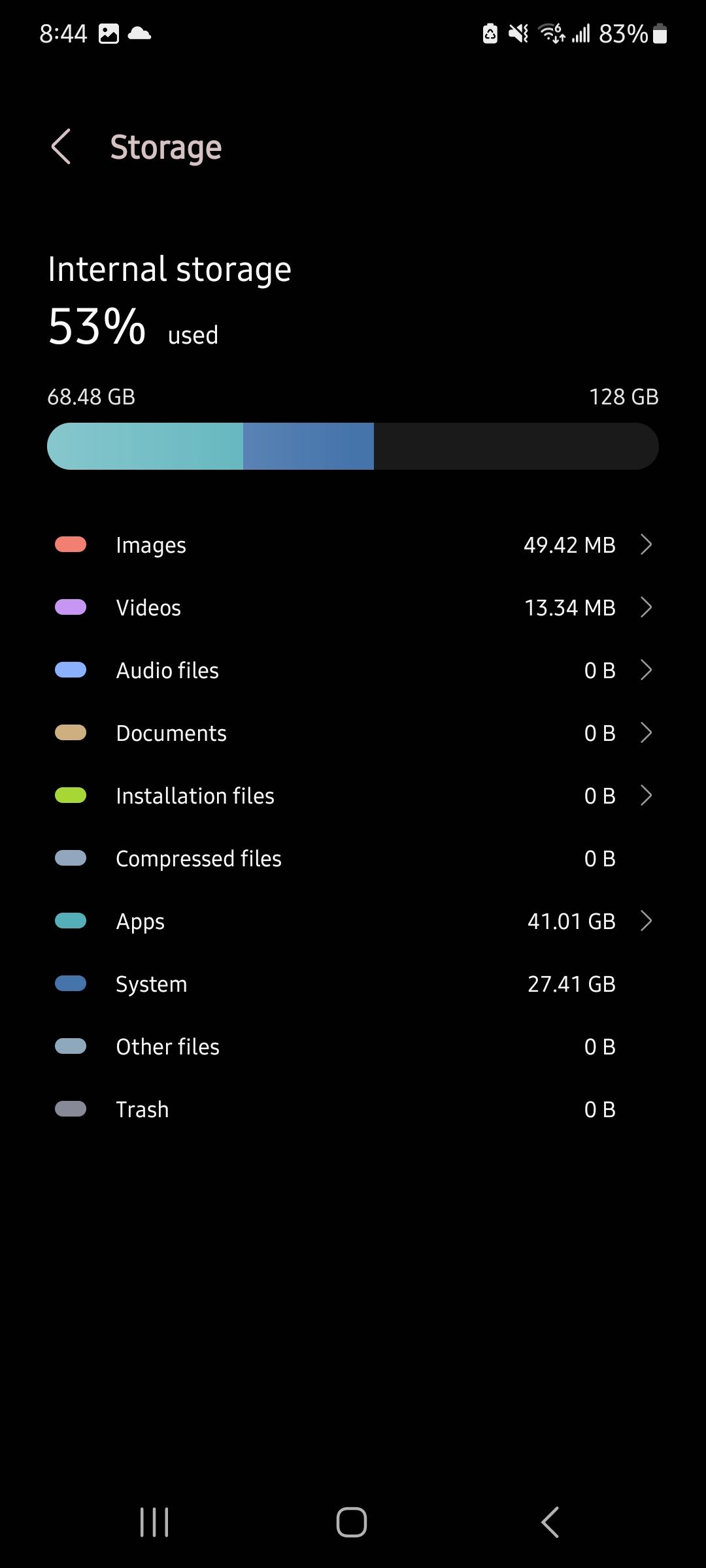Tap the Apps teal oval icon
706x1568 pixels.
coord(70,921)
